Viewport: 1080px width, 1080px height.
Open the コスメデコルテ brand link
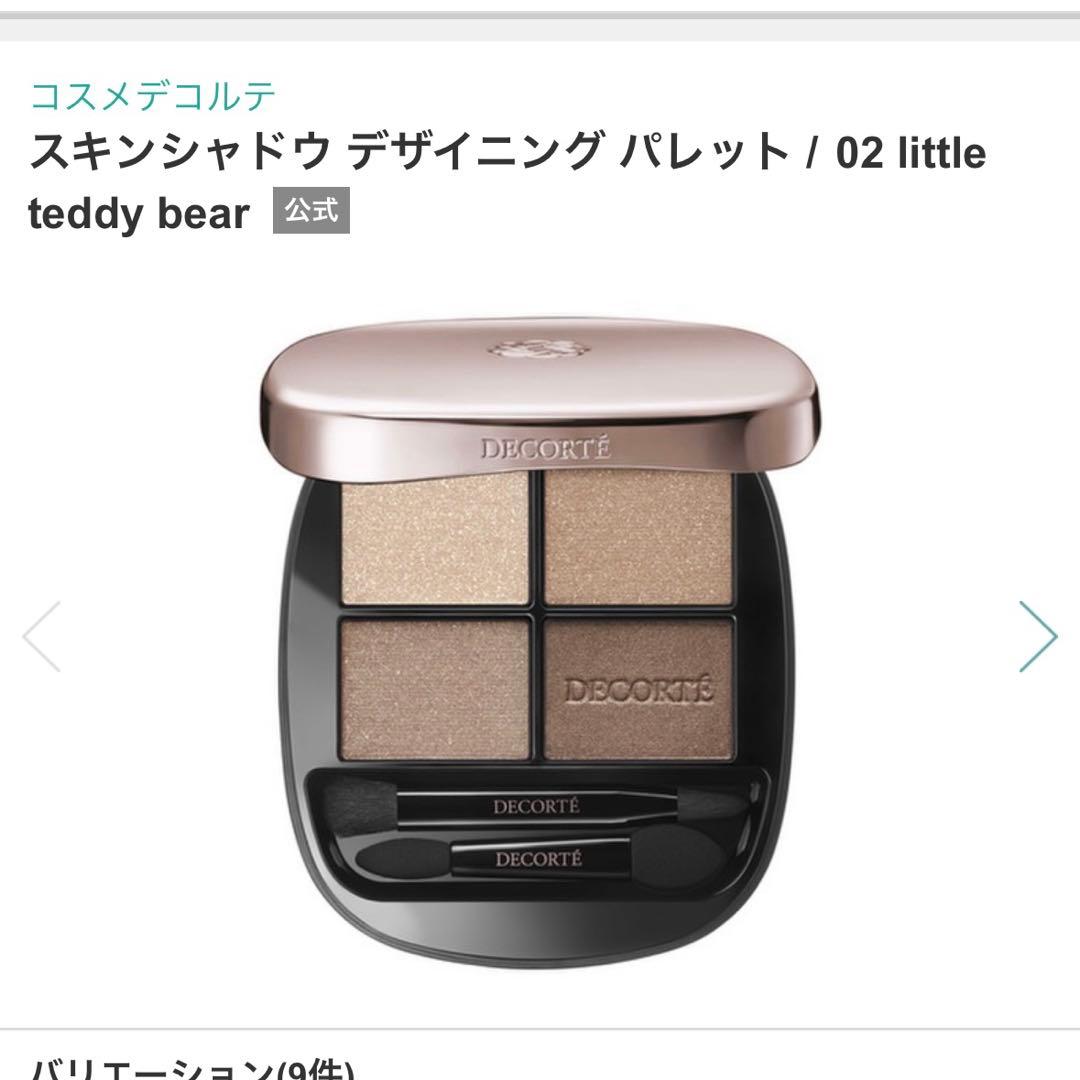tap(153, 96)
